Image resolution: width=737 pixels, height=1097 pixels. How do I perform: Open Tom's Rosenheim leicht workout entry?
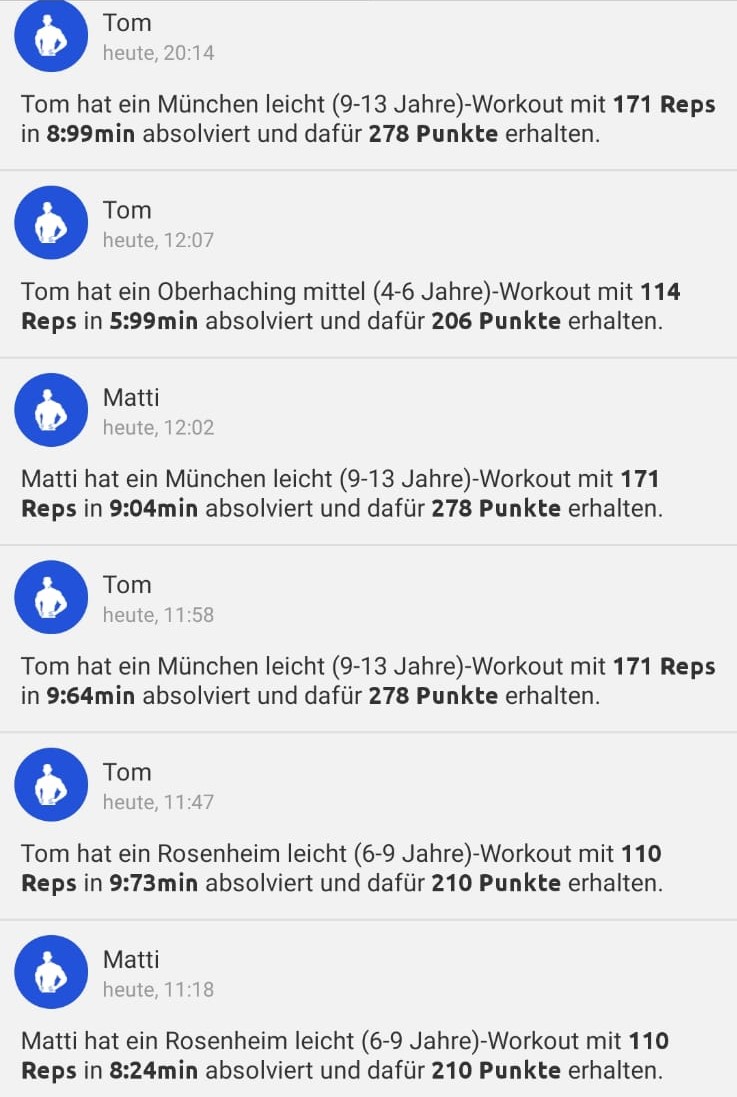[368, 868]
